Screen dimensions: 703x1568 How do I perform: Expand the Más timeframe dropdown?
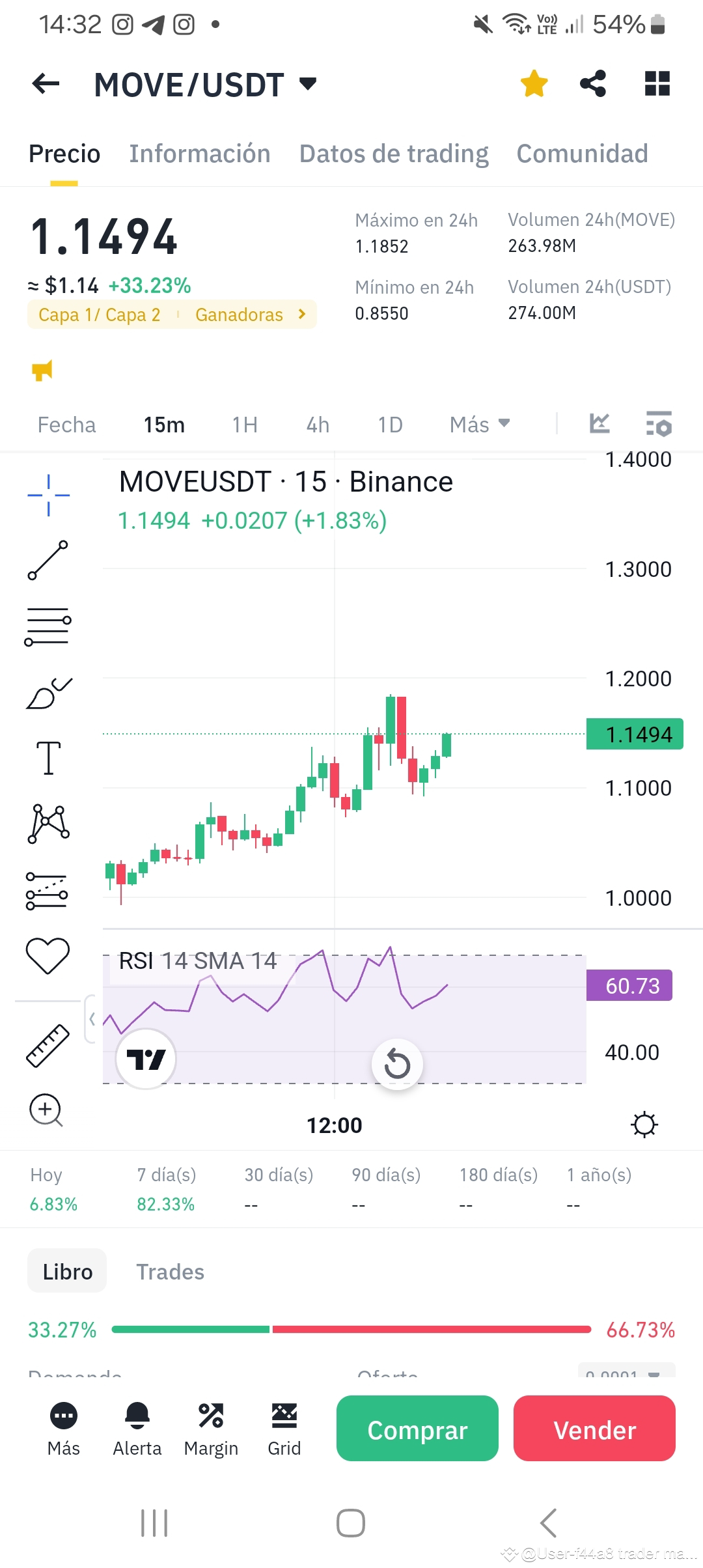pos(480,424)
